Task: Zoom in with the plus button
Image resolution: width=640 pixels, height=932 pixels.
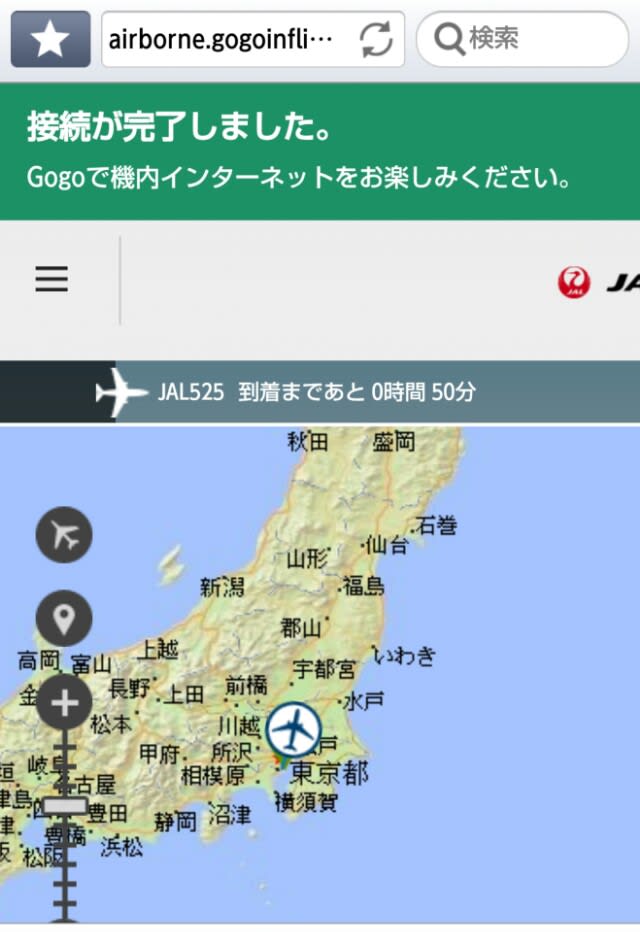Action: click(x=64, y=702)
